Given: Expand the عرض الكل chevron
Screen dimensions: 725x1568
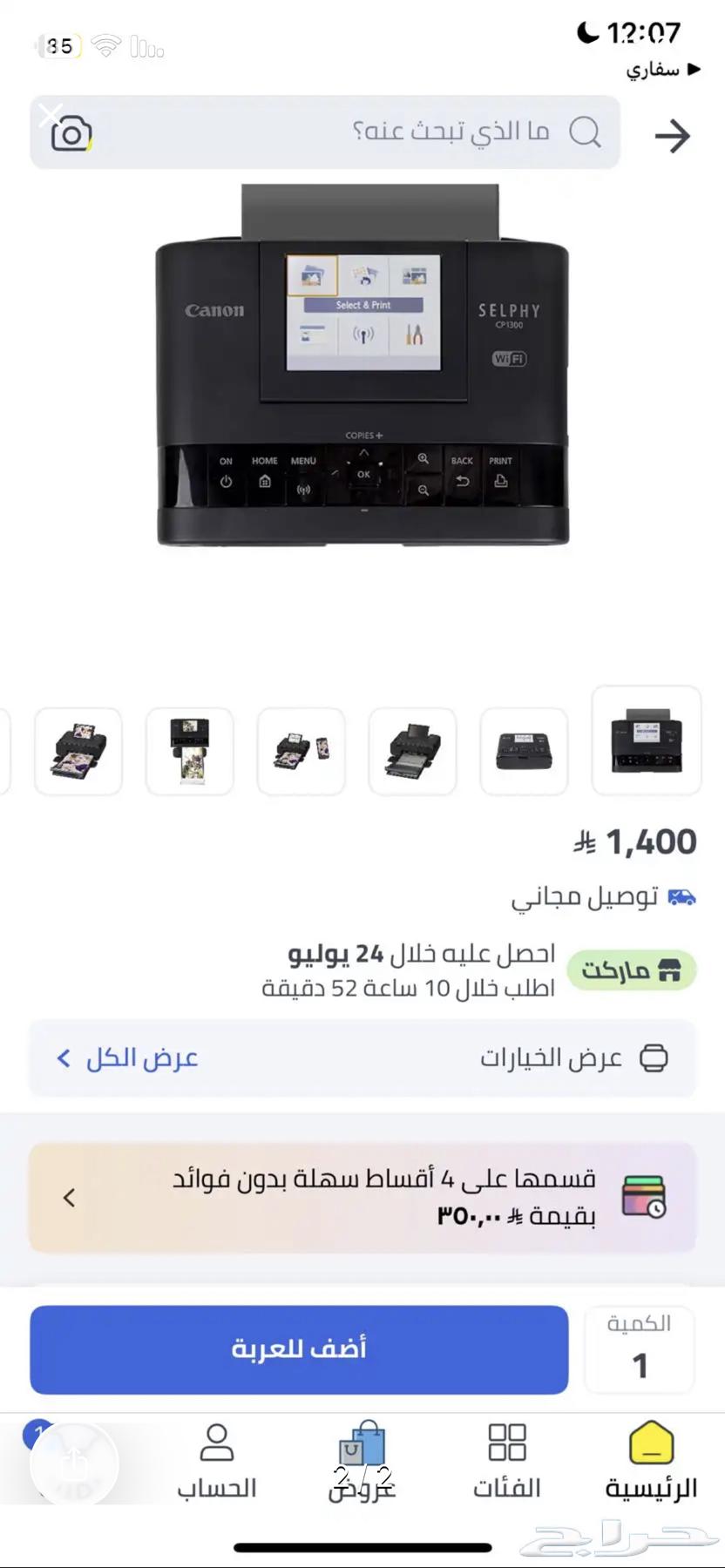Looking at the screenshot, I should (x=64, y=1058).
